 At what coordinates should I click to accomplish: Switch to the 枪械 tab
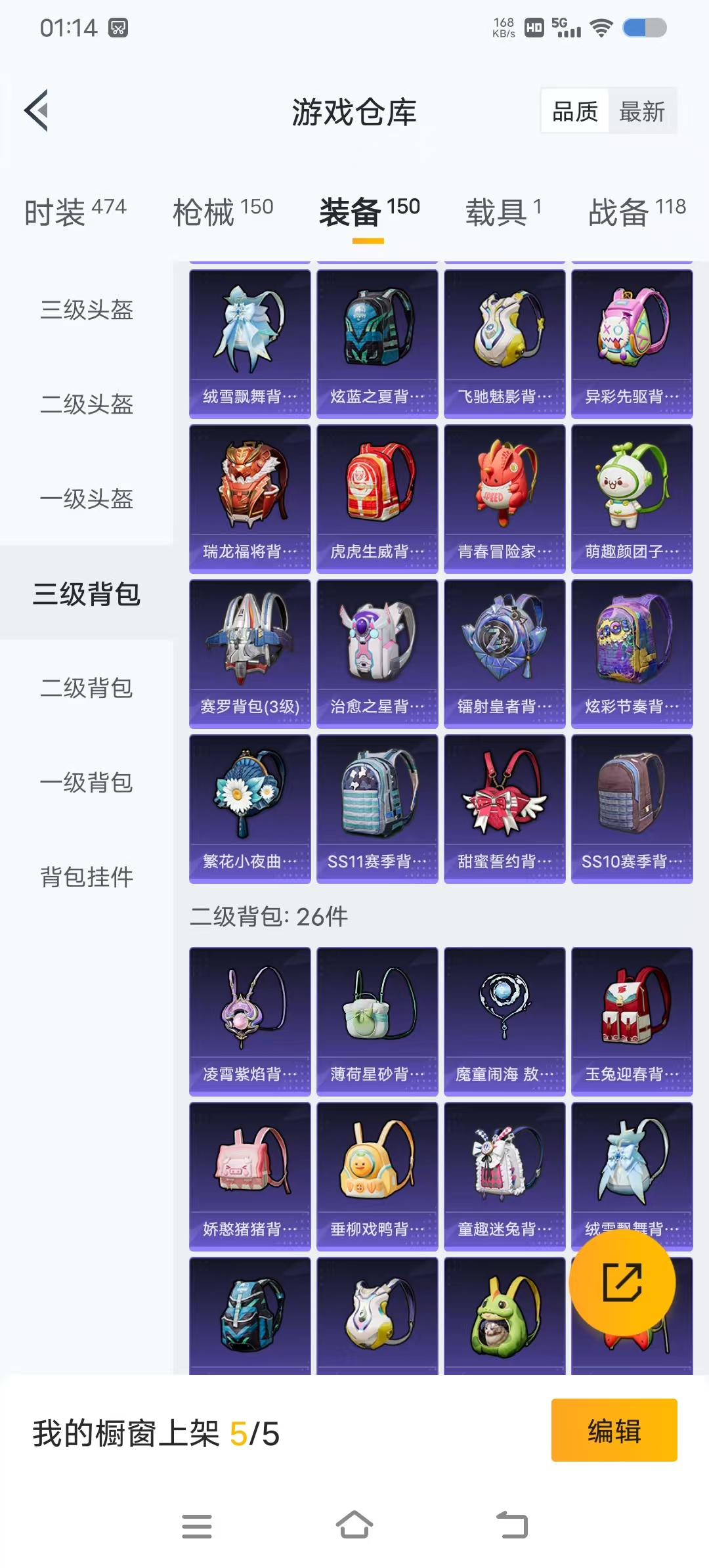click(223, 211)
